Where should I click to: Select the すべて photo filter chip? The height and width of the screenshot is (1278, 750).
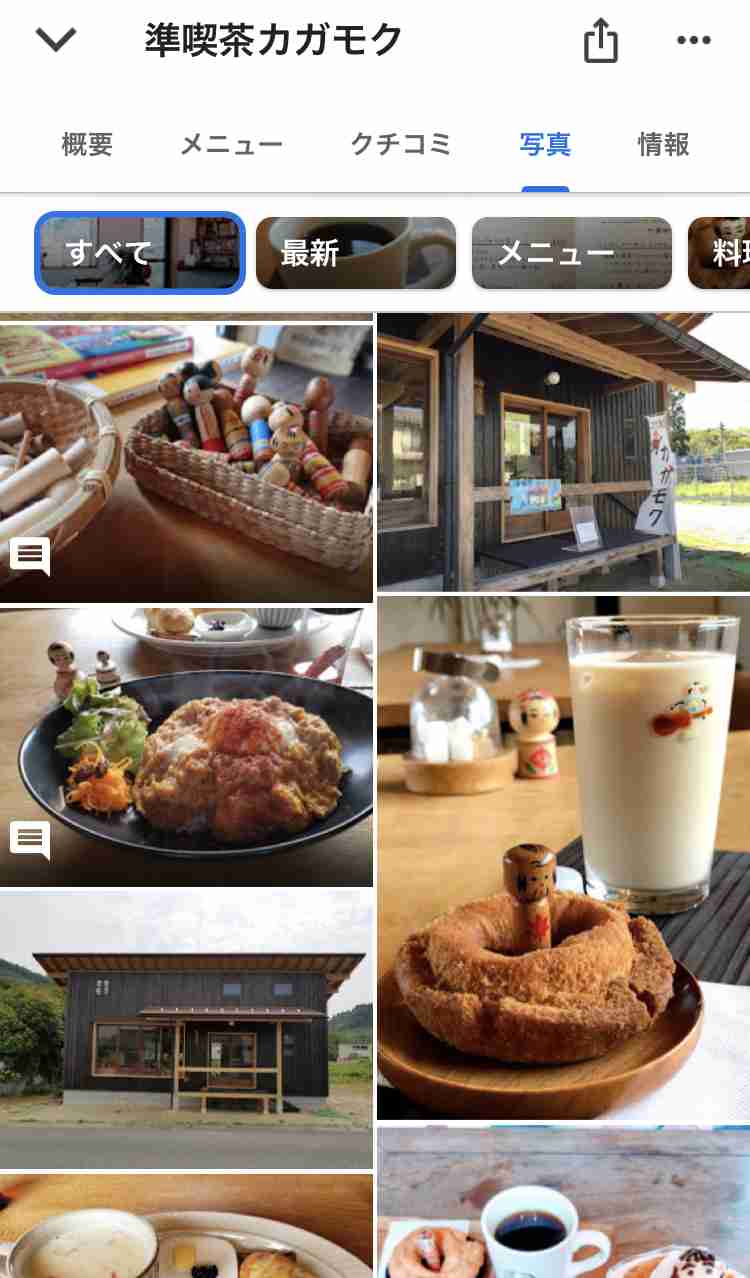coord(140,253)
